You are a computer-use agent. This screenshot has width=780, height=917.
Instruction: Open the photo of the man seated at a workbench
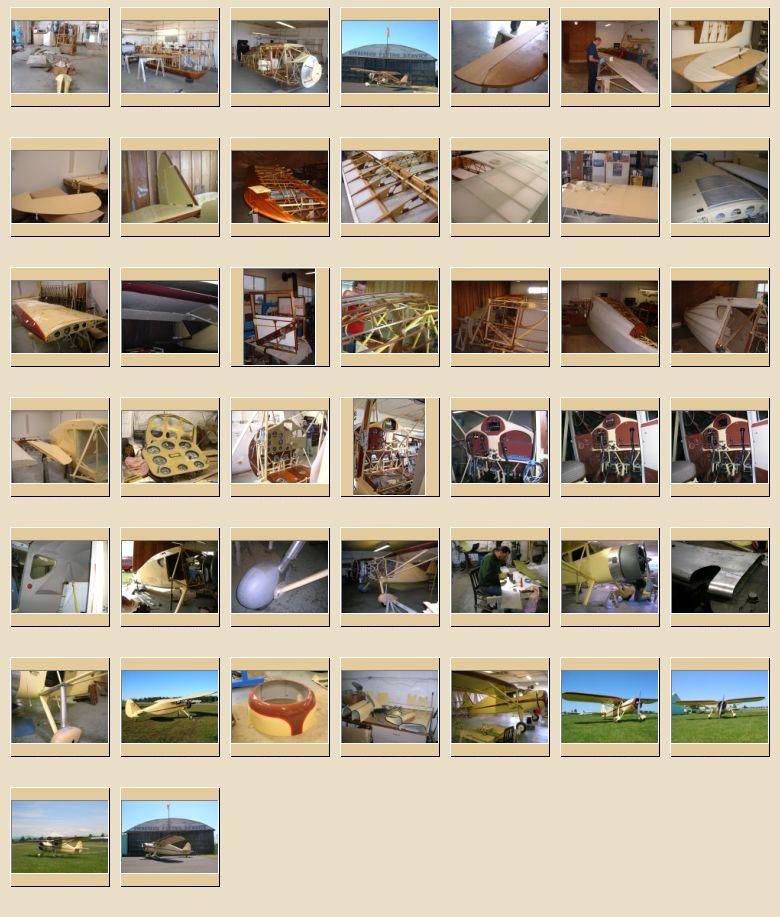pyautogui.click(x=499, y=577)
